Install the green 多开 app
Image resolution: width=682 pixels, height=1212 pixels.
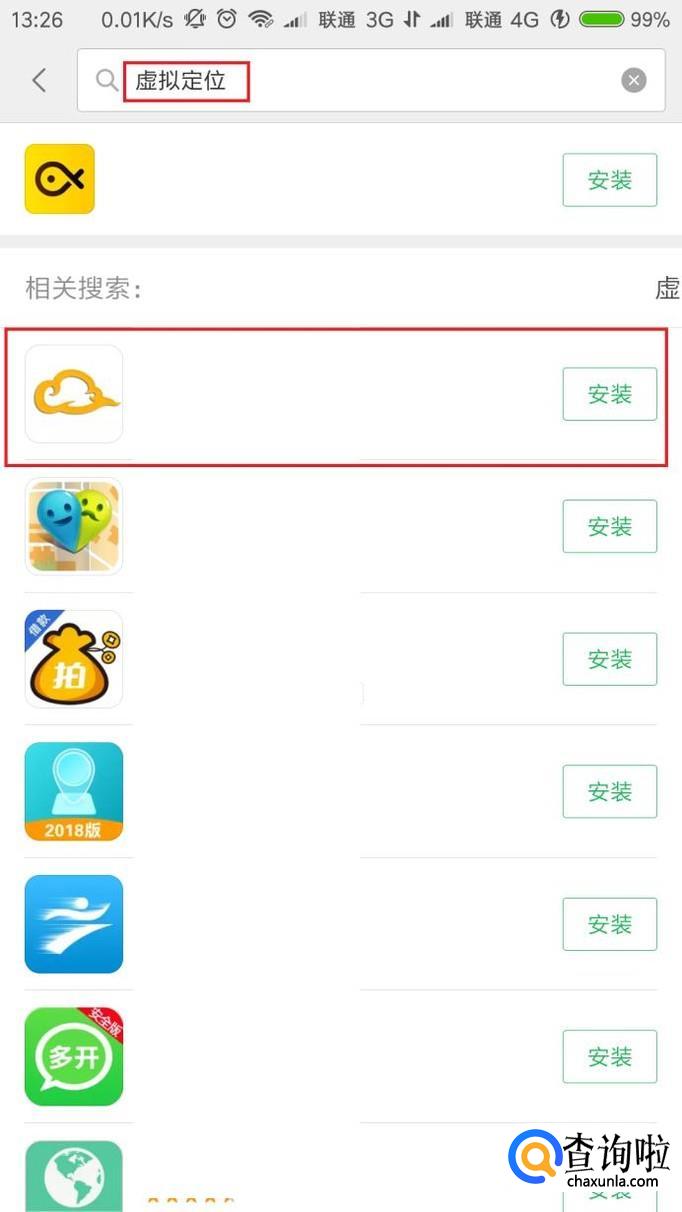[x=610, y=1057]
